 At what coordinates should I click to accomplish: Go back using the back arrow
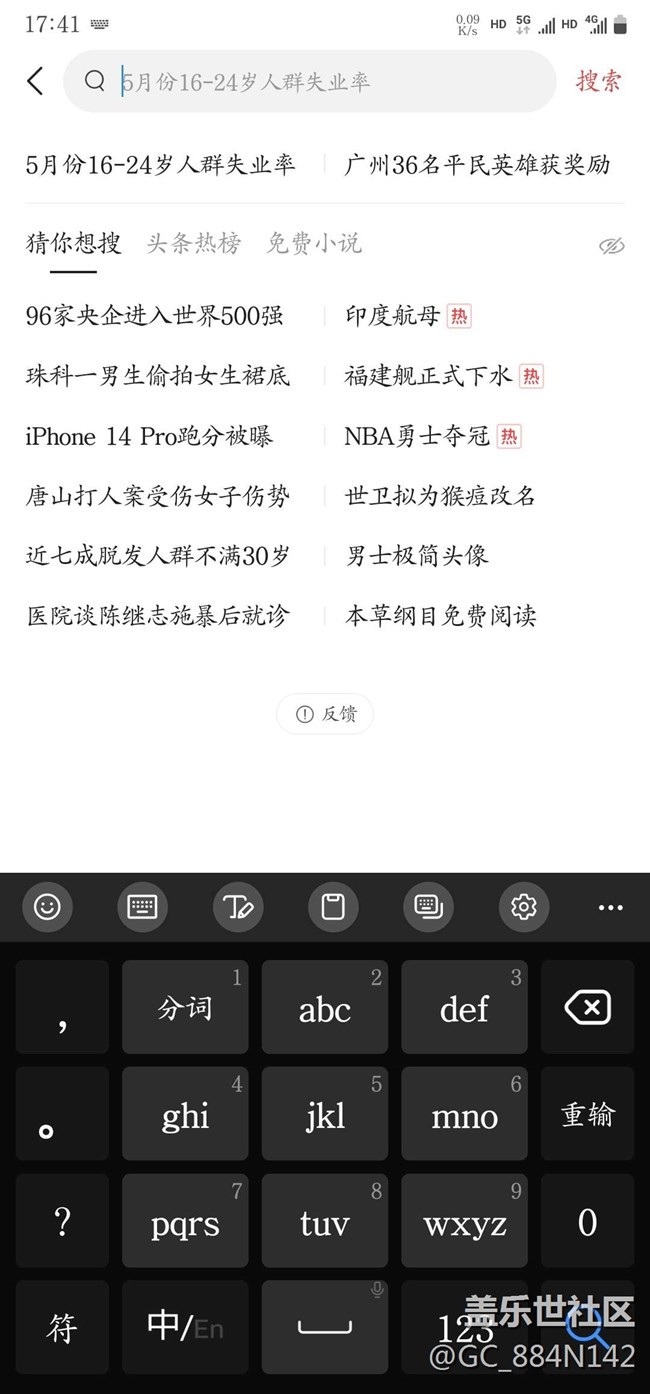click(36, 81)
